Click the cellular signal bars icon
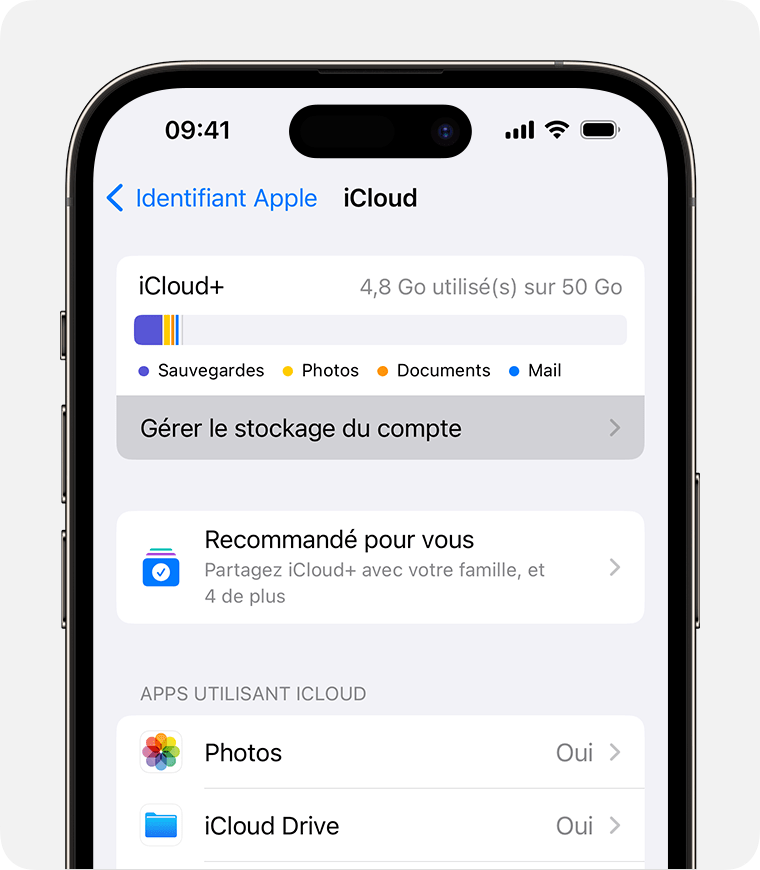Viewport: 760px width, 870px height. pos(518,128)
